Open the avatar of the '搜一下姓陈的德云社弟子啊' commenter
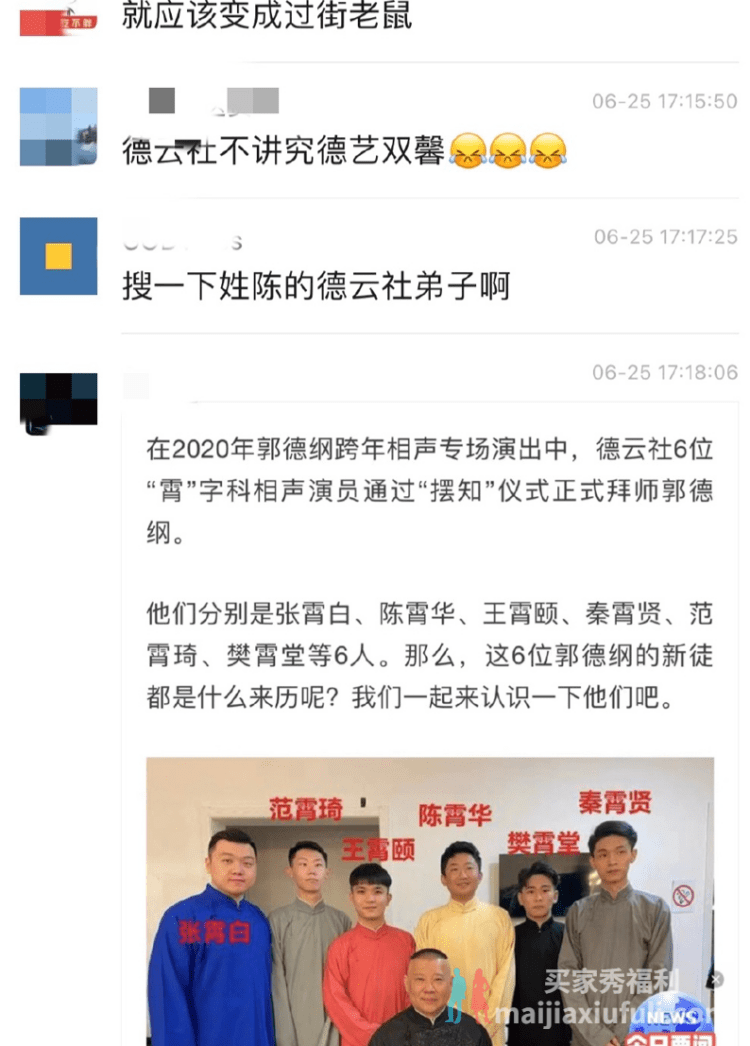Viewport: 750px width, 1046px height. [58, 256]
